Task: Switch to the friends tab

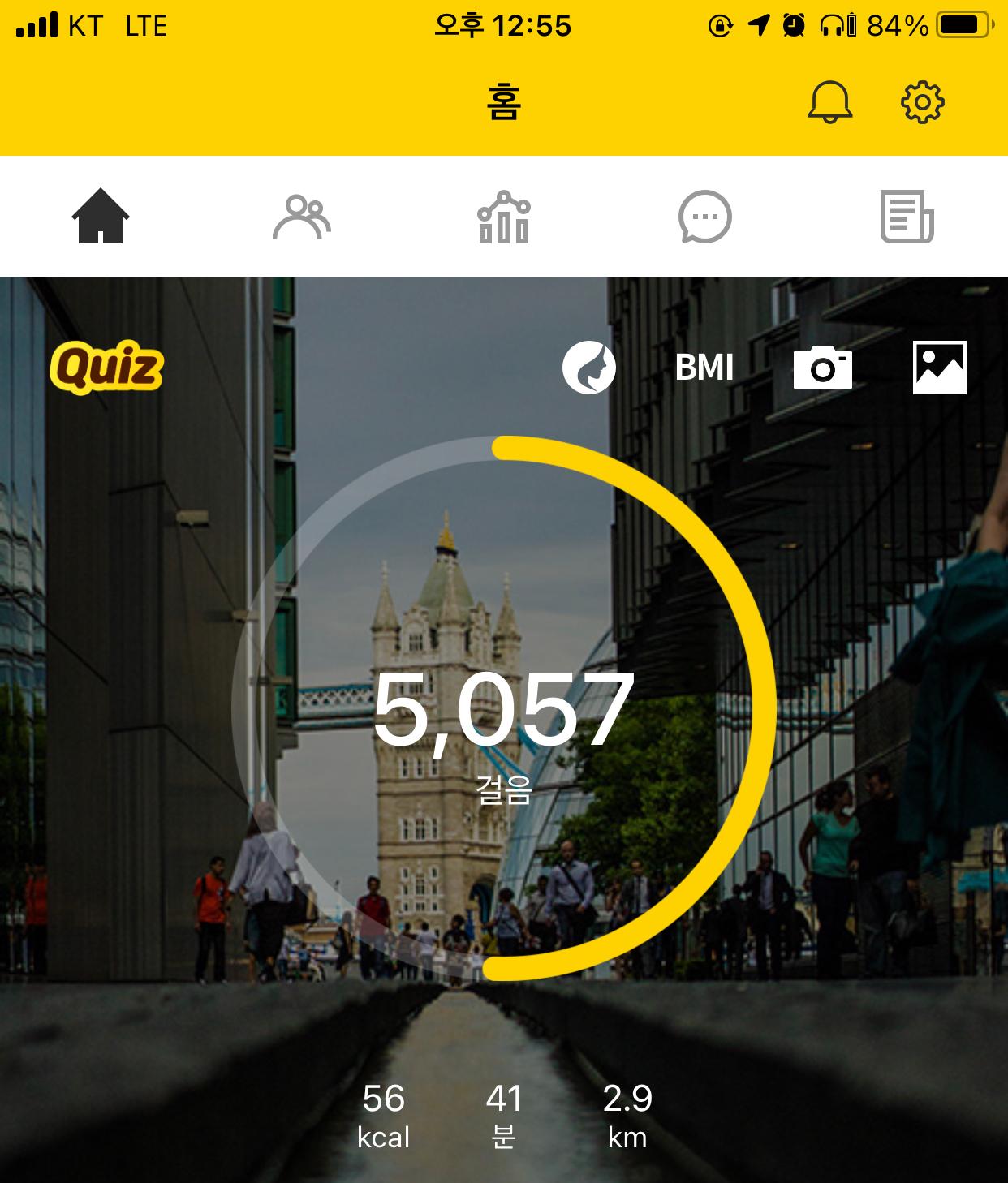Action: [x=302, y=217]
